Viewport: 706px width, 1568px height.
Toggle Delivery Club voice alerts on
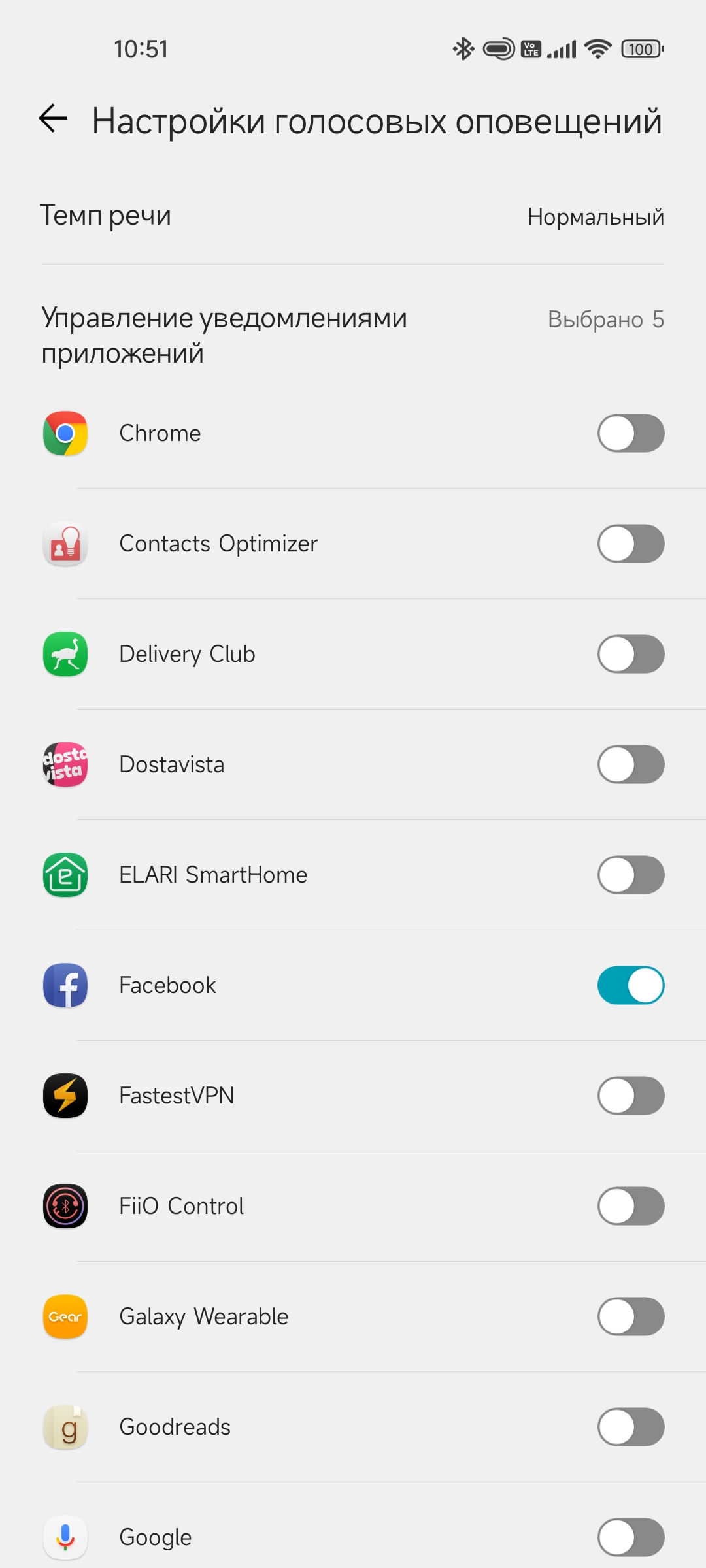tap(630, 654)
